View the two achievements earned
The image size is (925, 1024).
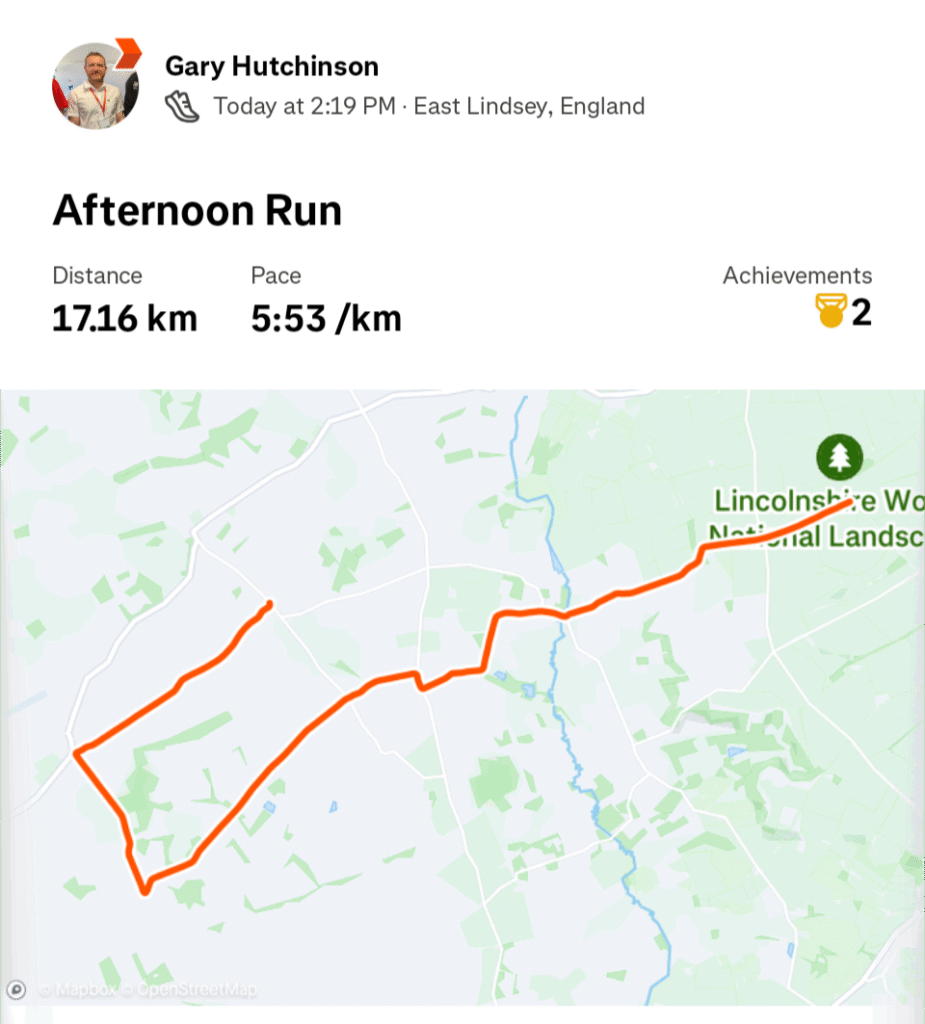coord(844,312)
